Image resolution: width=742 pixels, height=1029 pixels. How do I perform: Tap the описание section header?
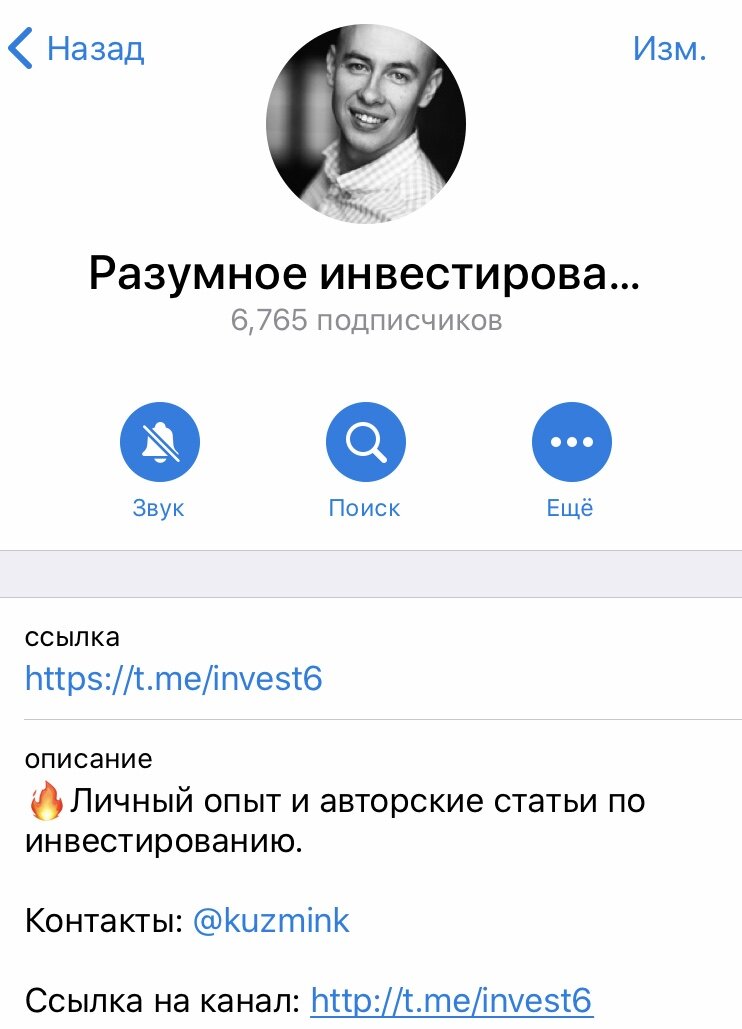pos(70,757)
